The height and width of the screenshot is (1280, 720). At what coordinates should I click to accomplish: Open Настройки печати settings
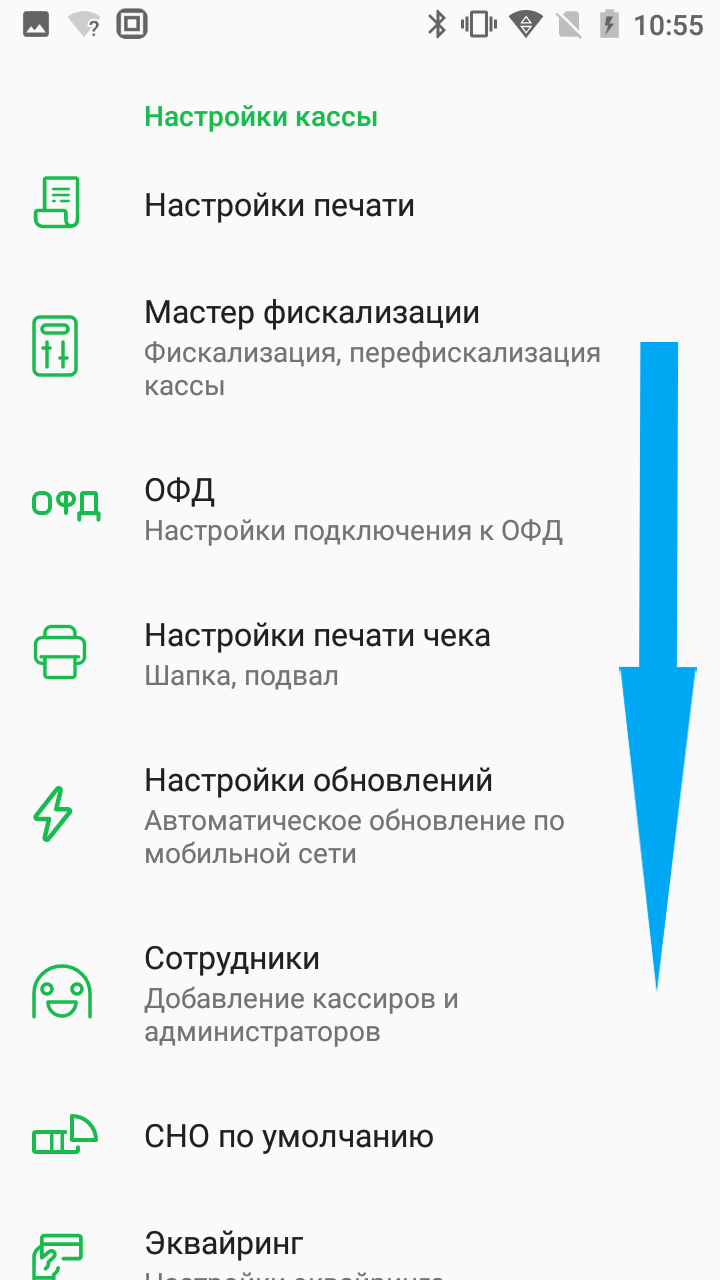pyautogui.click(x=280, y=206)
